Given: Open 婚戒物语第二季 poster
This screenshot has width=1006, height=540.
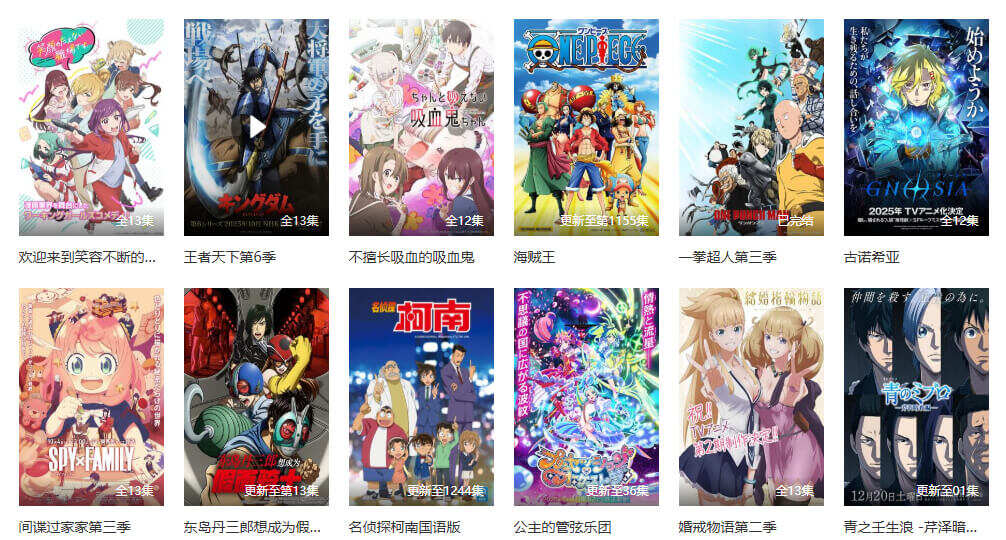Looking at the screenshot, I should tap(751, 396).
